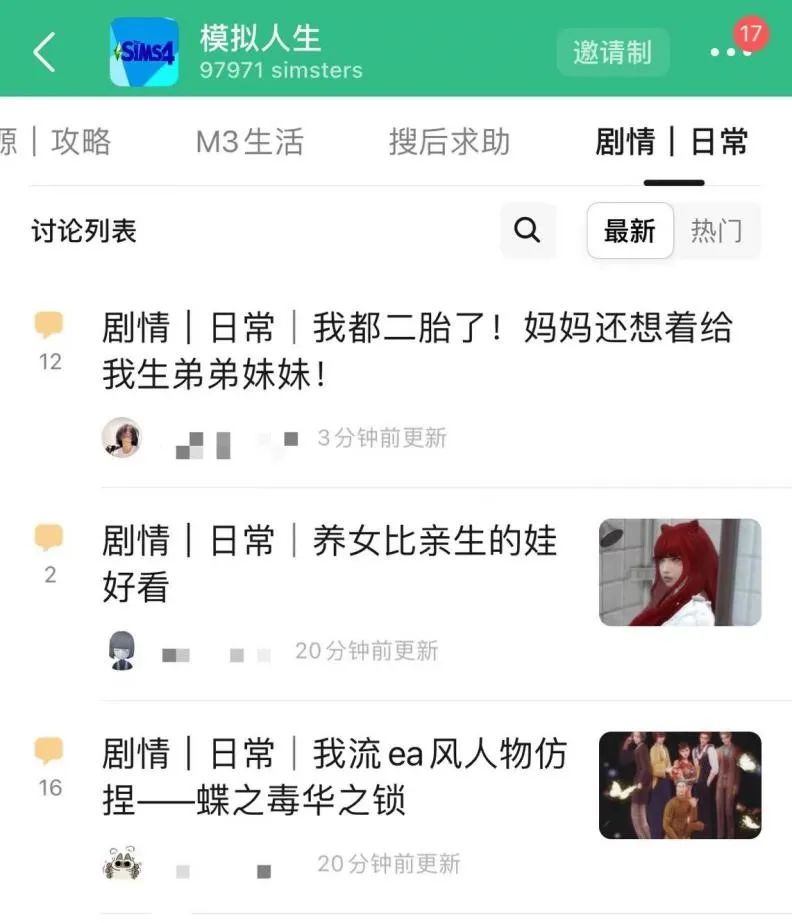Image resolution: width=792 pixels, height=923 pixels.
Task: Switch sorting to 热门 (hot)
Action: click(718, 231)
